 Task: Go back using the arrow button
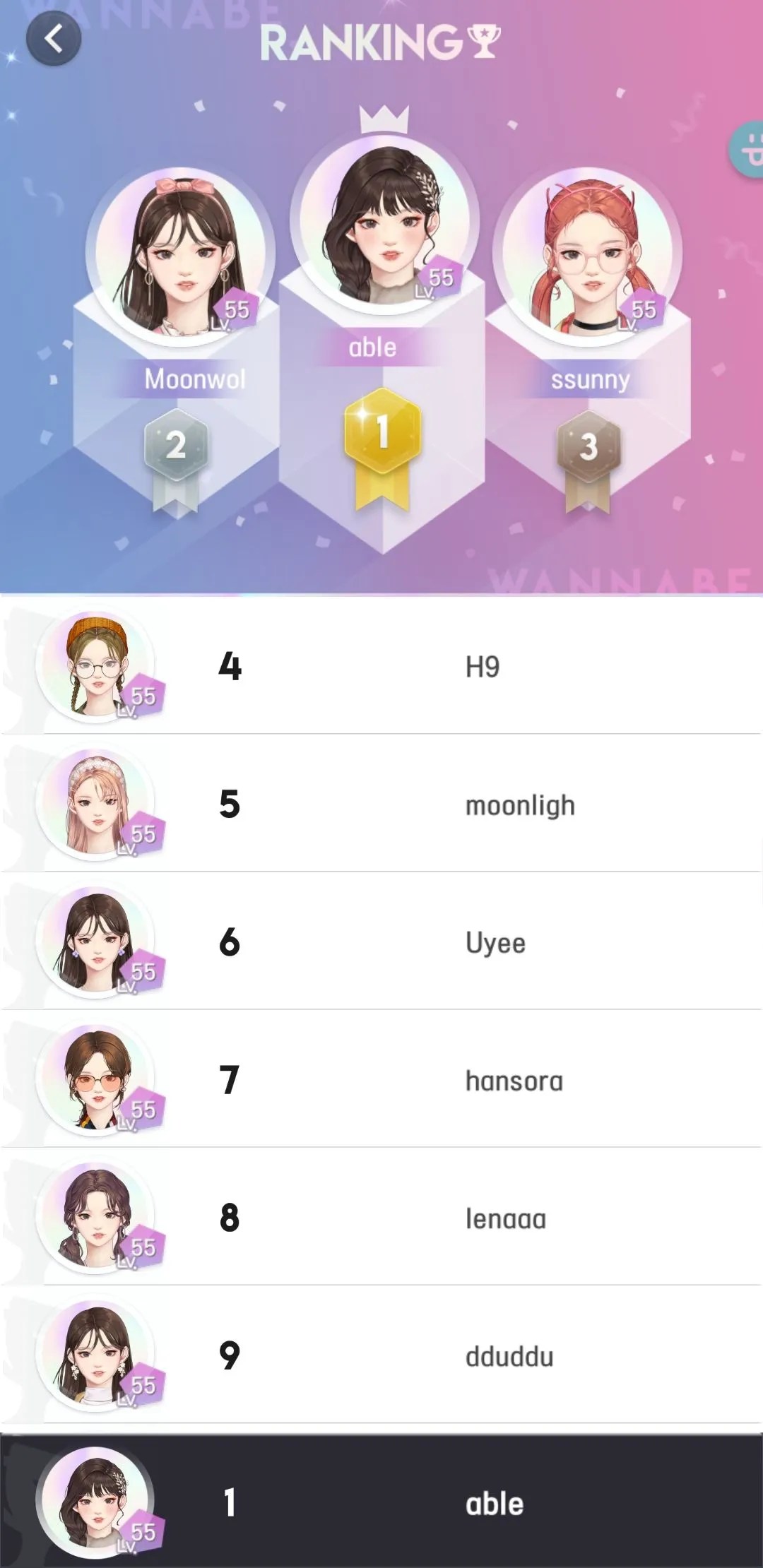coord(54,38)
